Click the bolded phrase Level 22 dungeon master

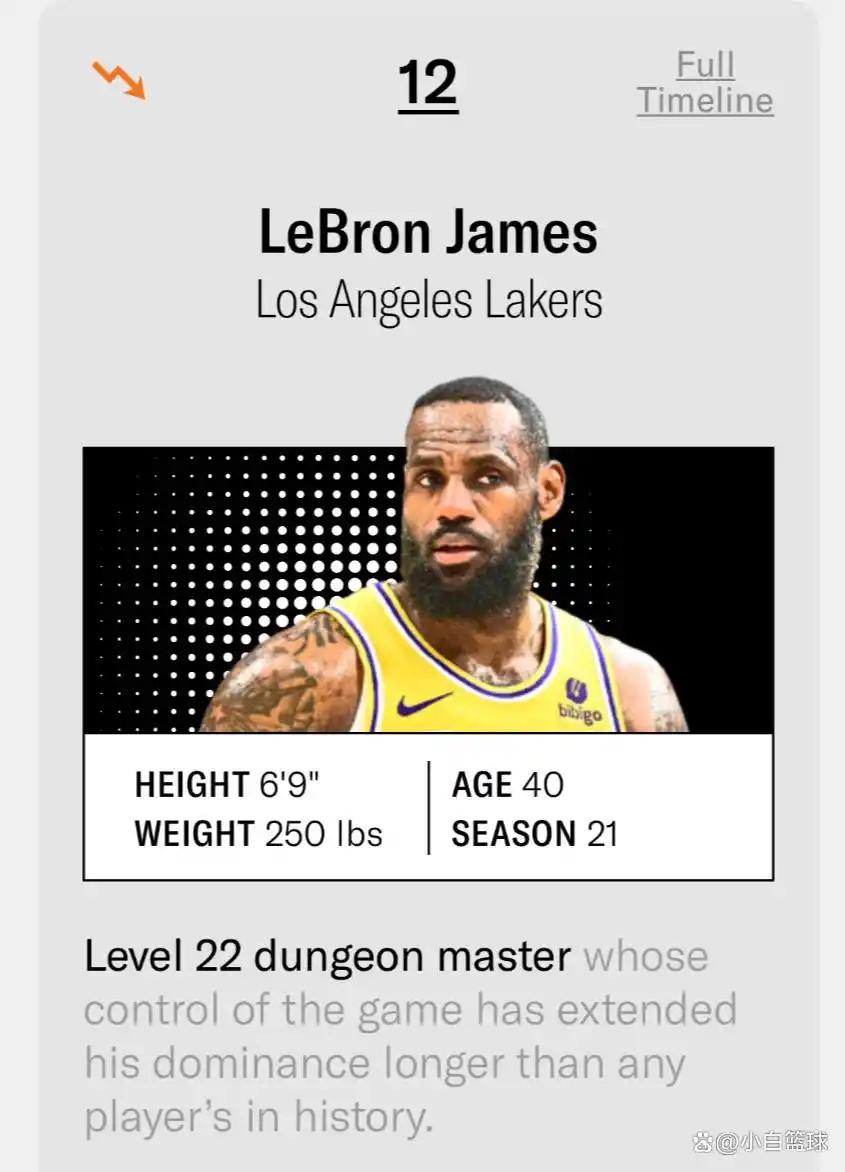click(325, 956)
